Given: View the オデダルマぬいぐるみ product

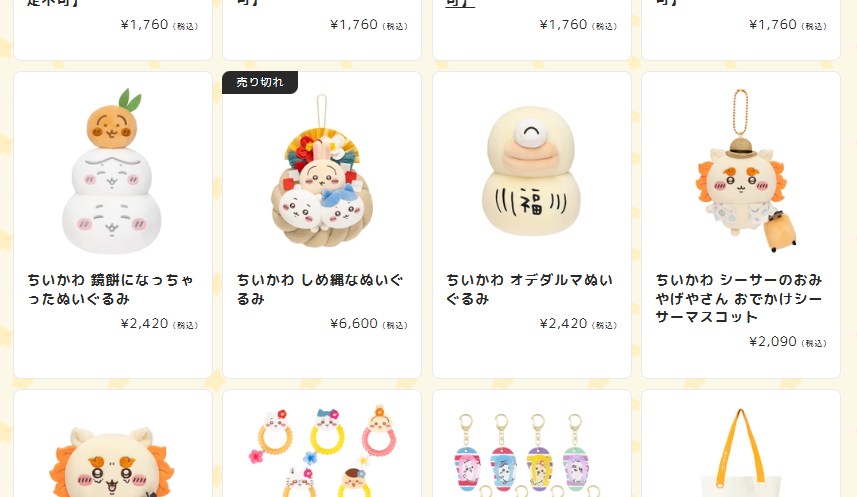Looking at the screenshot, I should coord(531,225).
